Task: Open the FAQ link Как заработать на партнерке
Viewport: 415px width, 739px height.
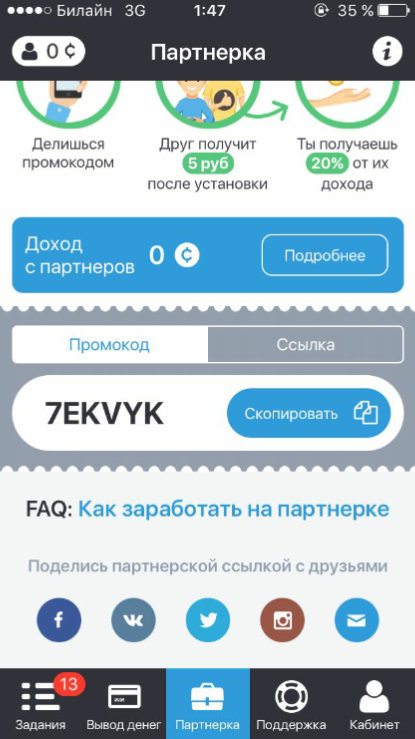Action: [x=234, y=509]
